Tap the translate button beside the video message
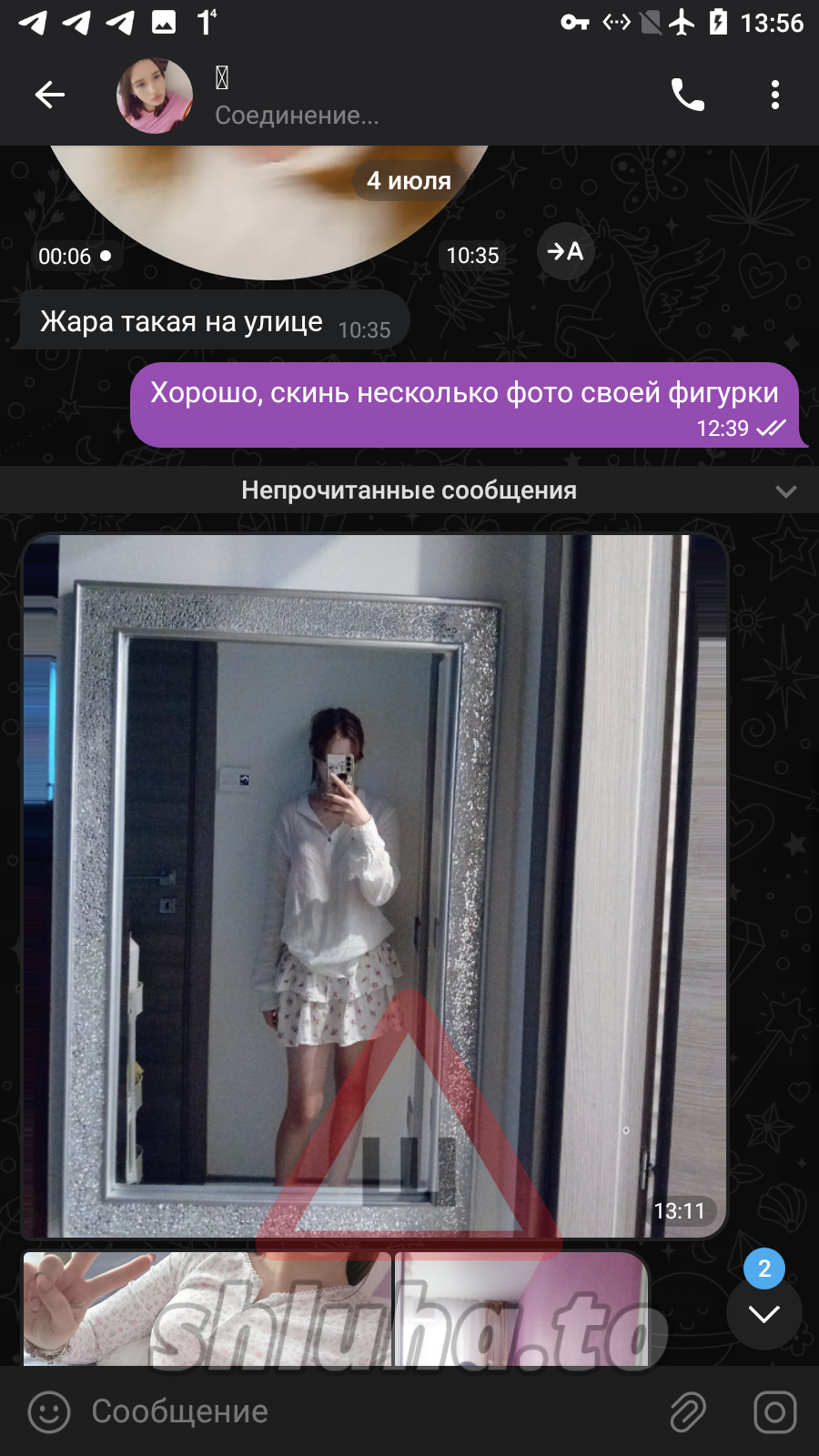 point(565,251)
